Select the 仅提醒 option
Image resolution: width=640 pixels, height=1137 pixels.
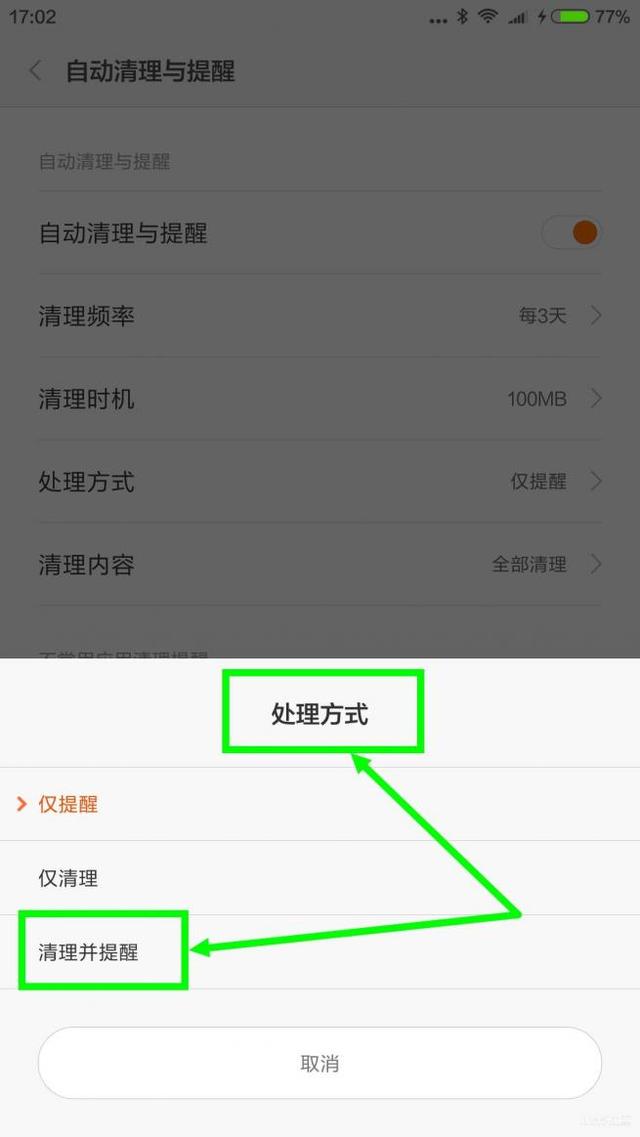pos(68,804)
